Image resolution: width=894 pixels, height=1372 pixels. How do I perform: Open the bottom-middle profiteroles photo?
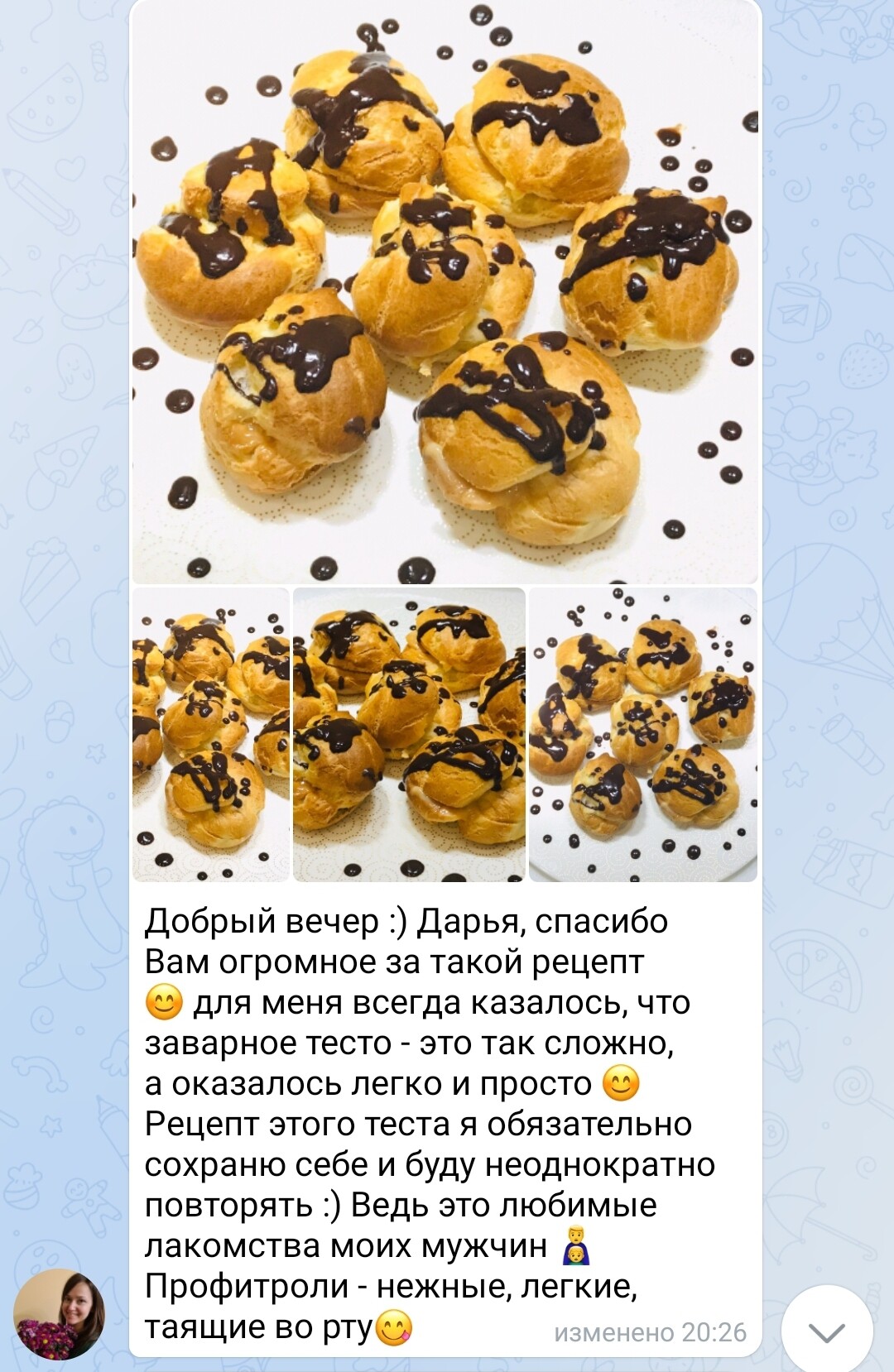pos(409,734)
